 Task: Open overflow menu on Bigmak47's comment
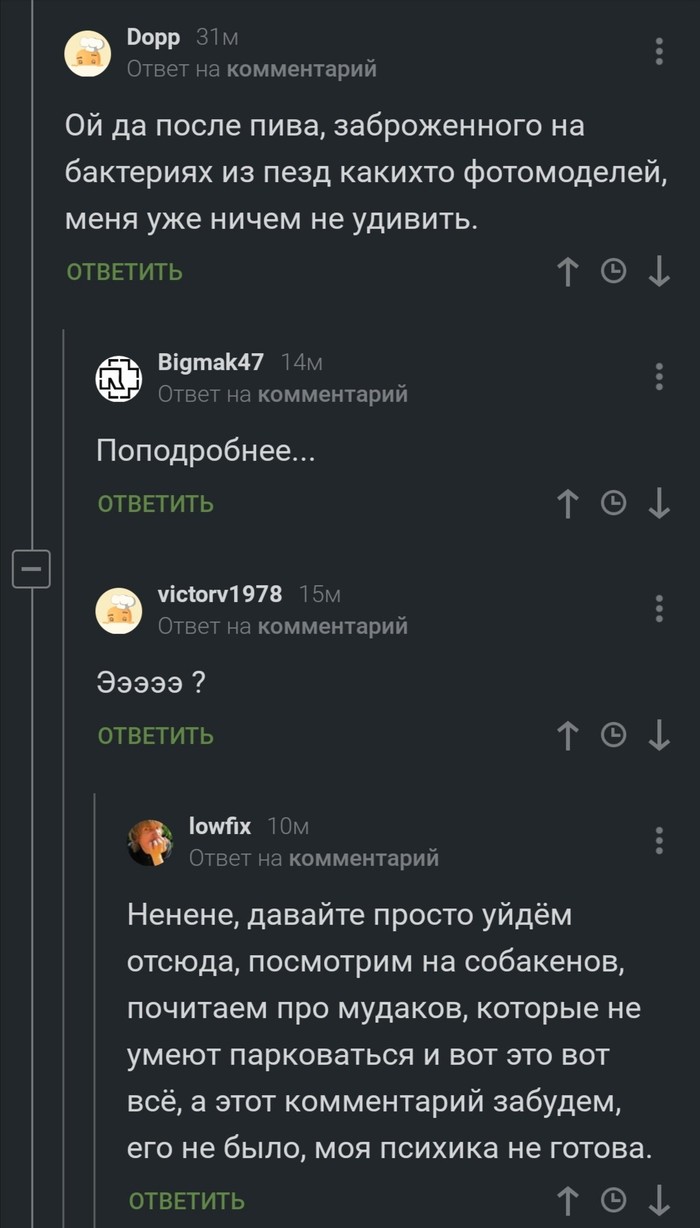[659, 376]
